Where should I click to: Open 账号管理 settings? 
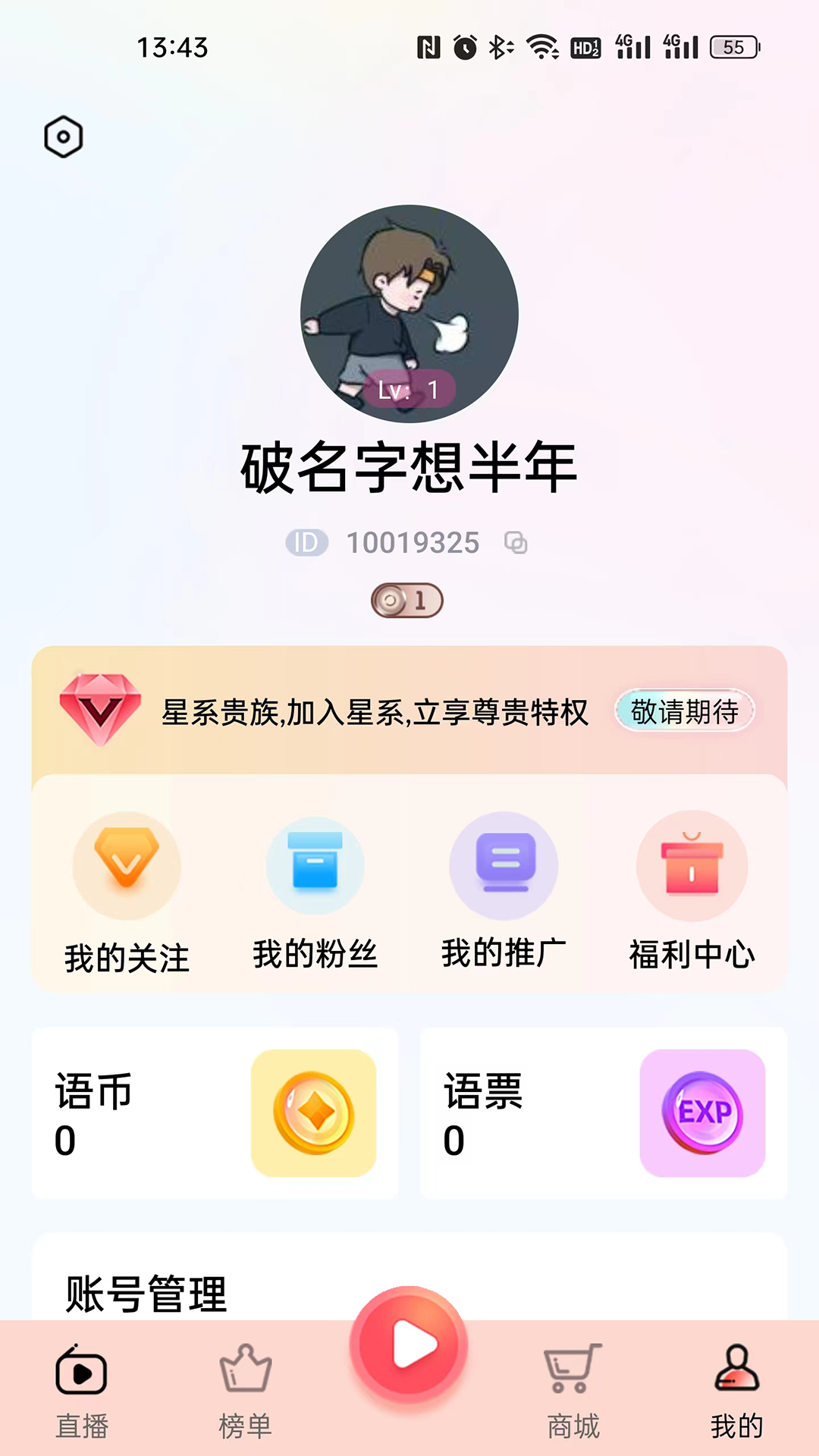tap(144, 1294)
